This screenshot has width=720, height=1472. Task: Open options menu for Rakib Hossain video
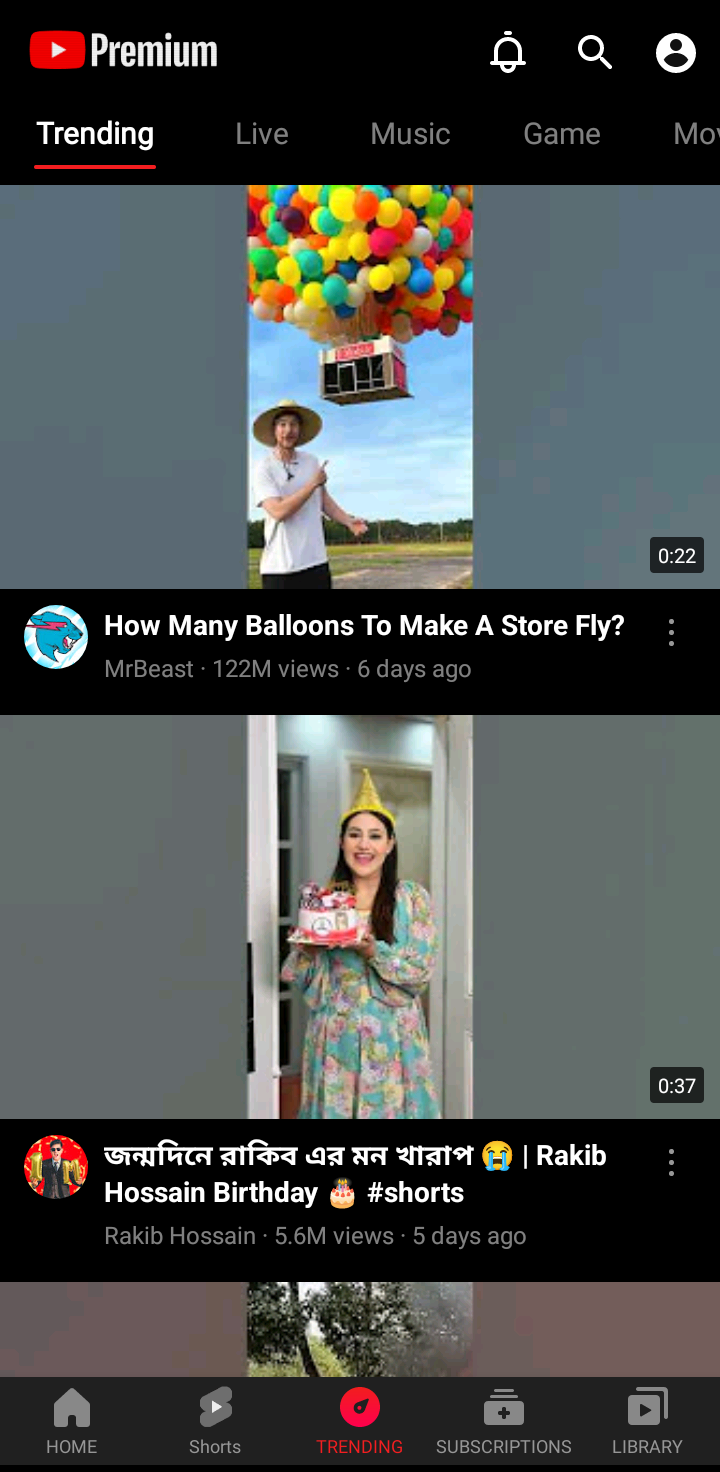(671, 1162)
